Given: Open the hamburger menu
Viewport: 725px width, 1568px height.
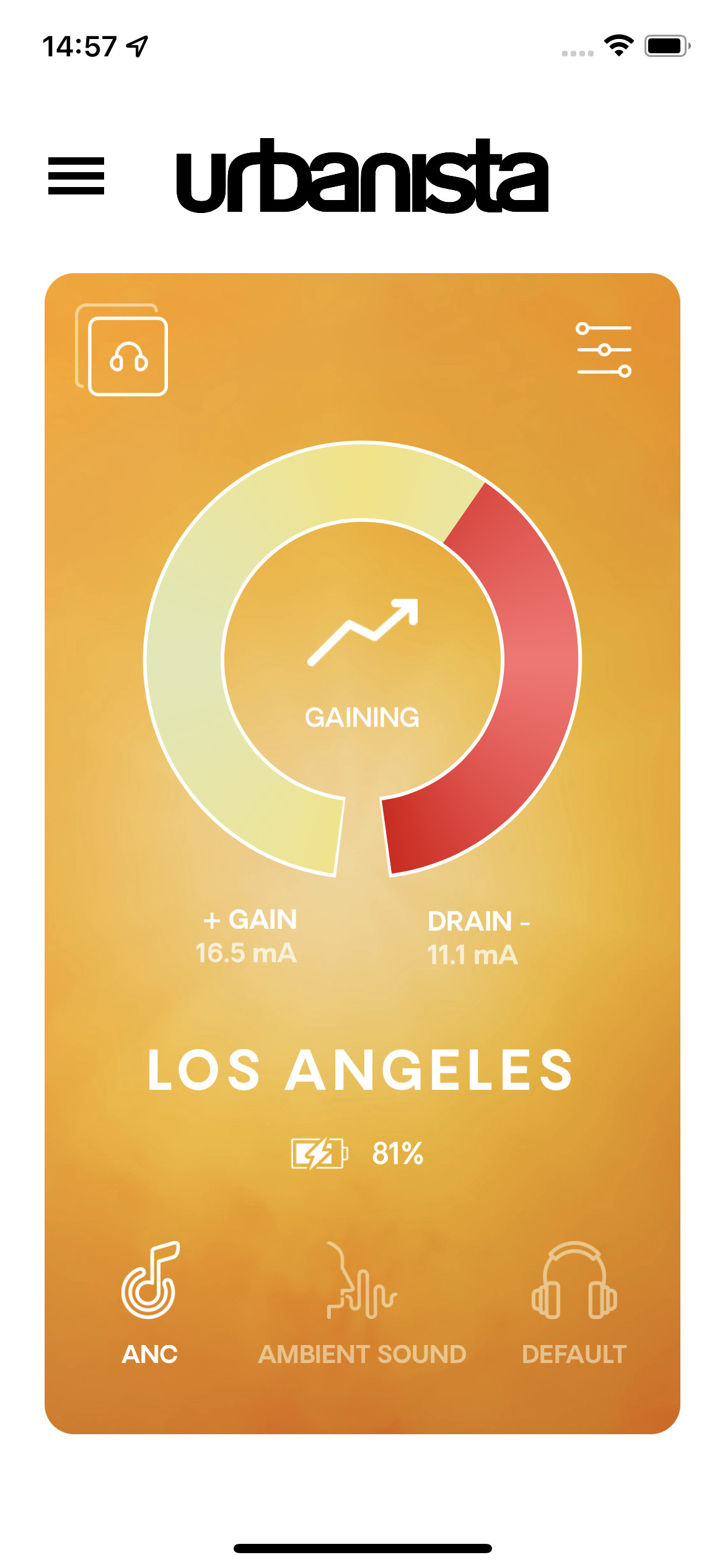Looking at the screenshot, I should click(76, 176).
